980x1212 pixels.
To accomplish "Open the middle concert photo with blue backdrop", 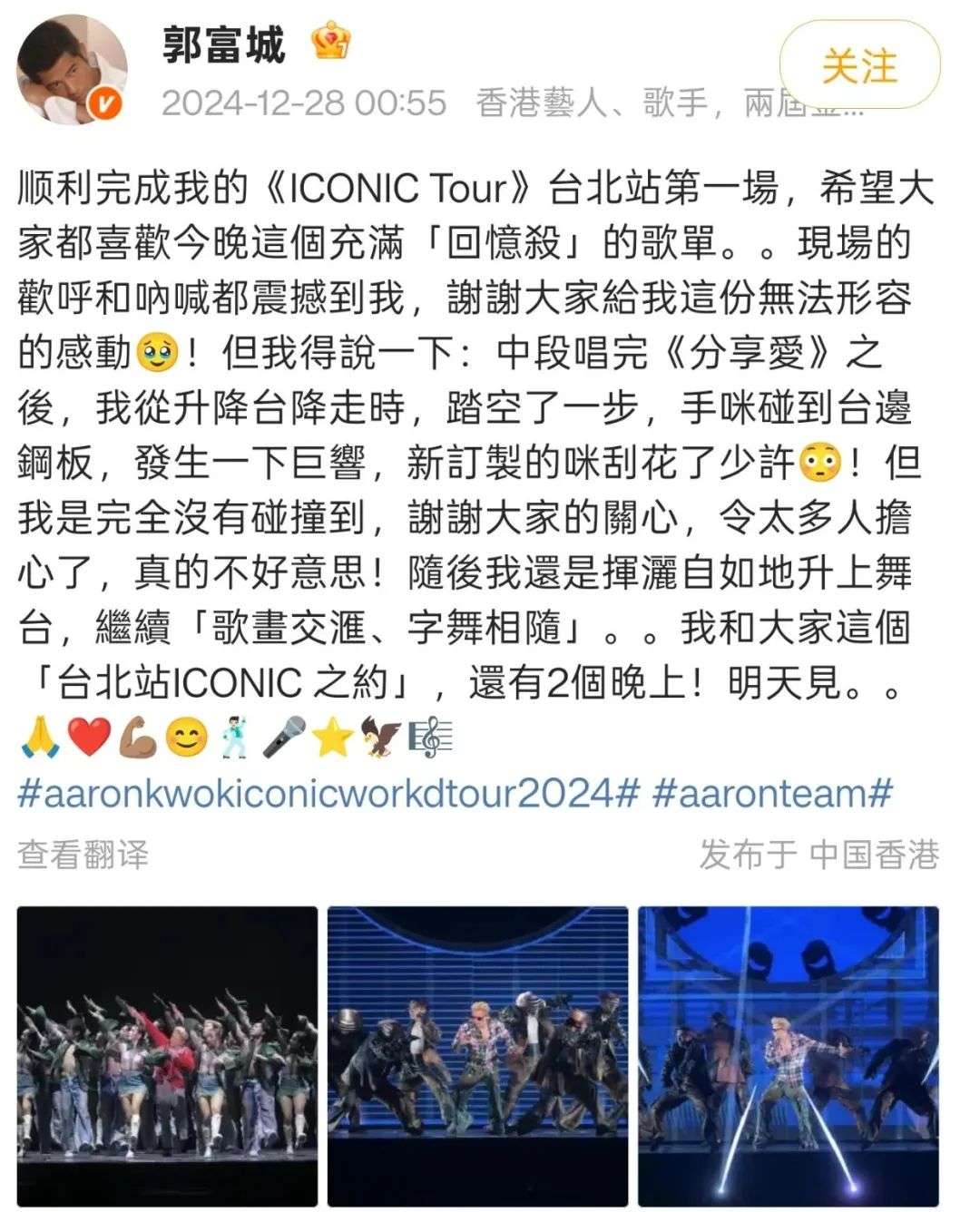I will (477, 1055).
